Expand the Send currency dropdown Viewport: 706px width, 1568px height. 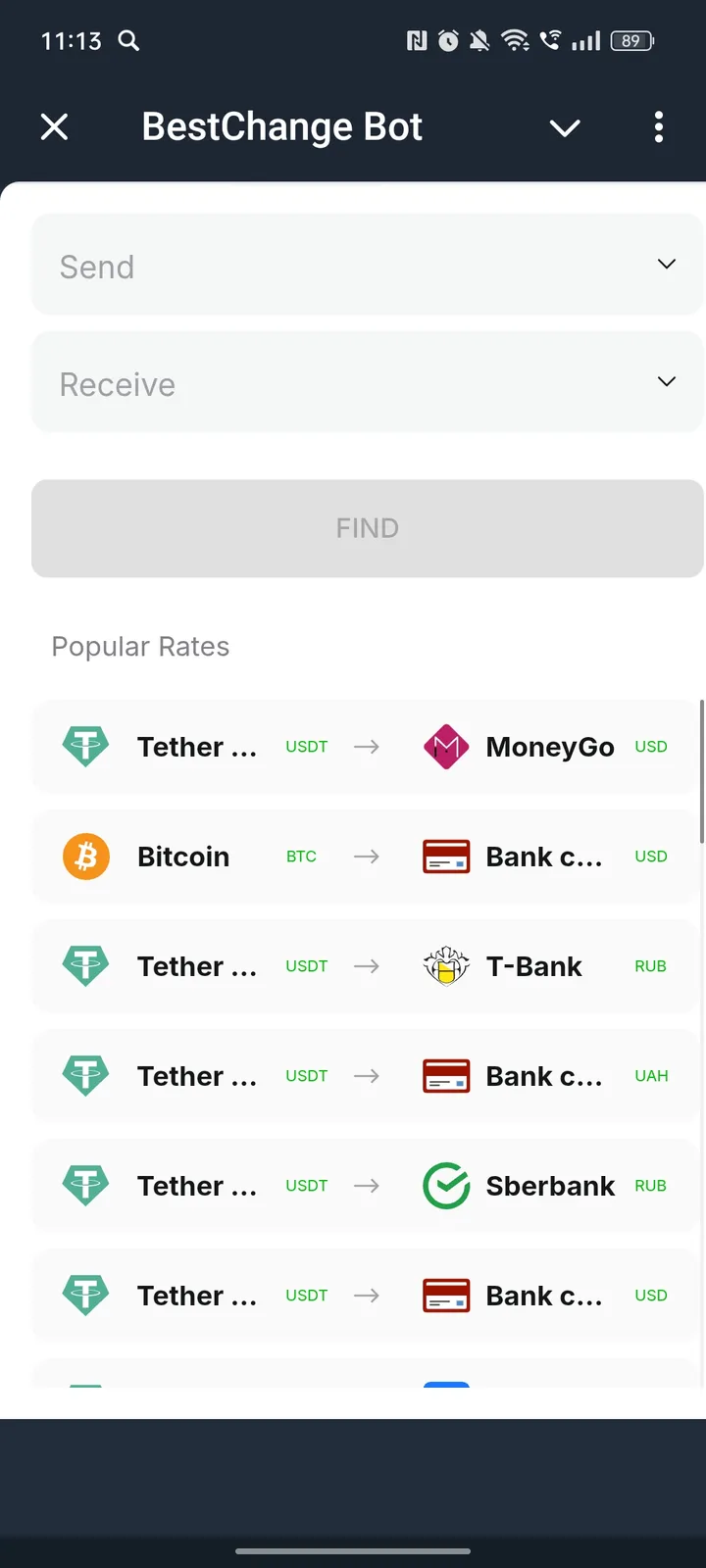[367, 265]
